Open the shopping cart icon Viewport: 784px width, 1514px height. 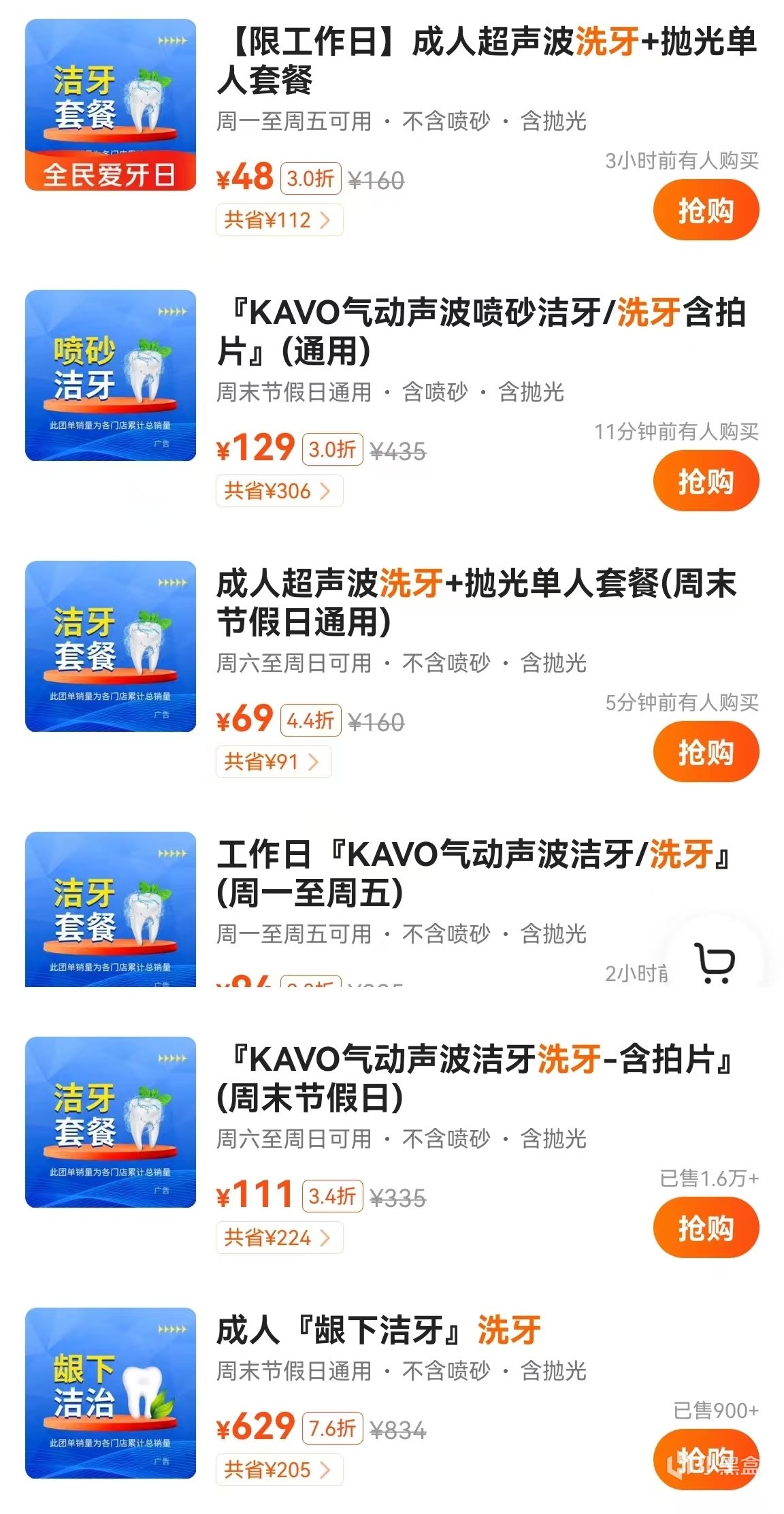click(715, 962)
